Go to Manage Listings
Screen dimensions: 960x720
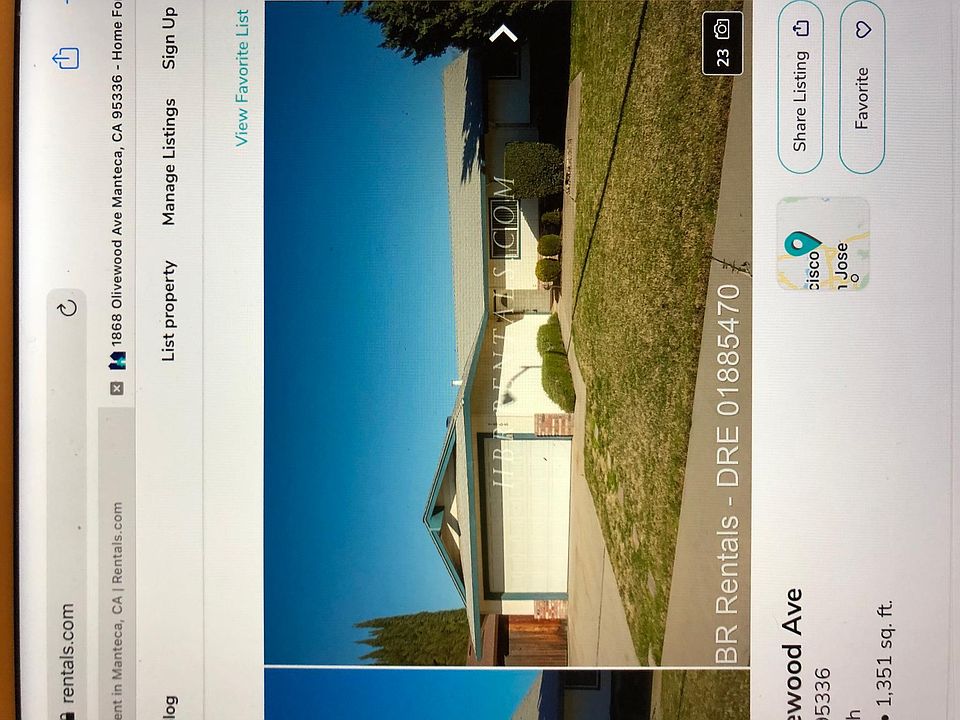click(x=169, y=161)
